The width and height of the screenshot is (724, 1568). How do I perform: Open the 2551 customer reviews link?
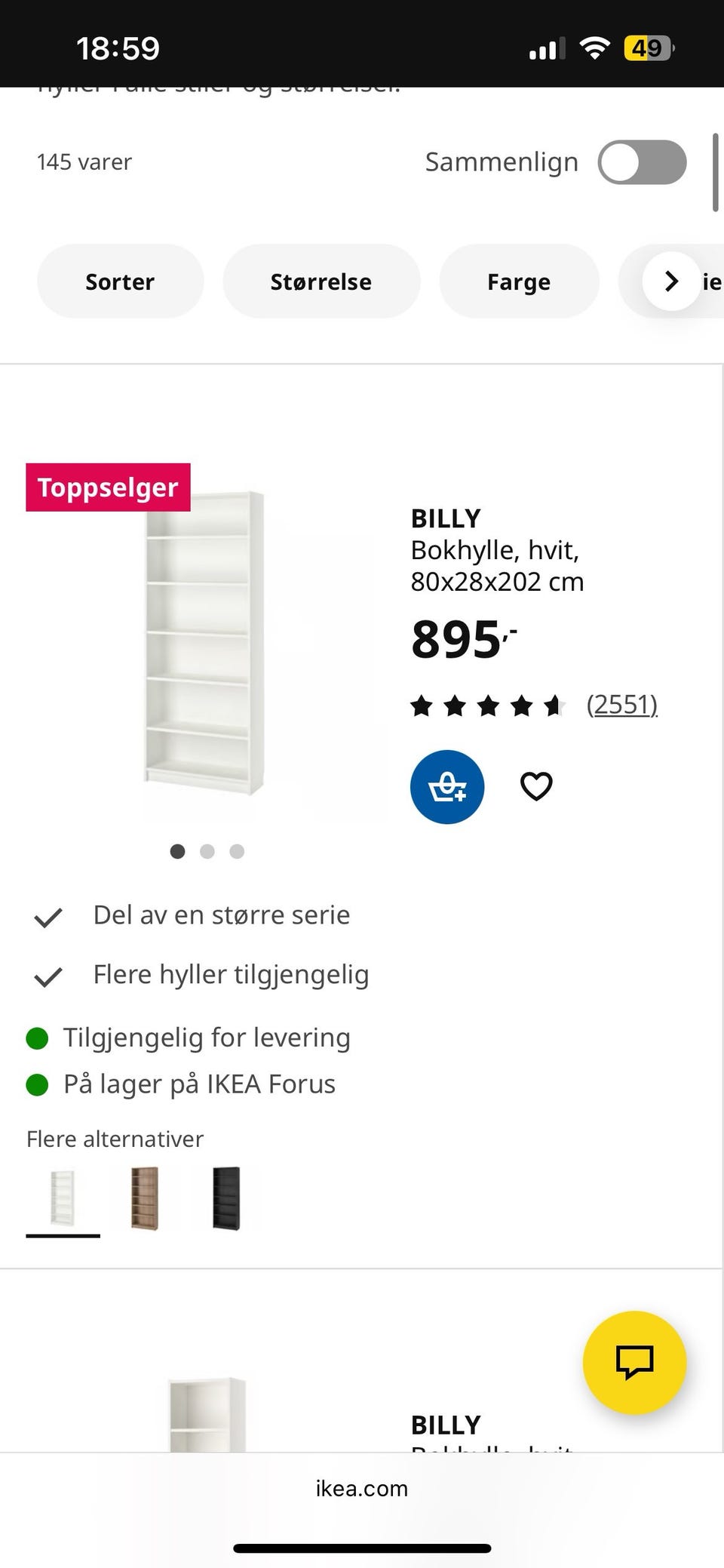tap(621, 703)
